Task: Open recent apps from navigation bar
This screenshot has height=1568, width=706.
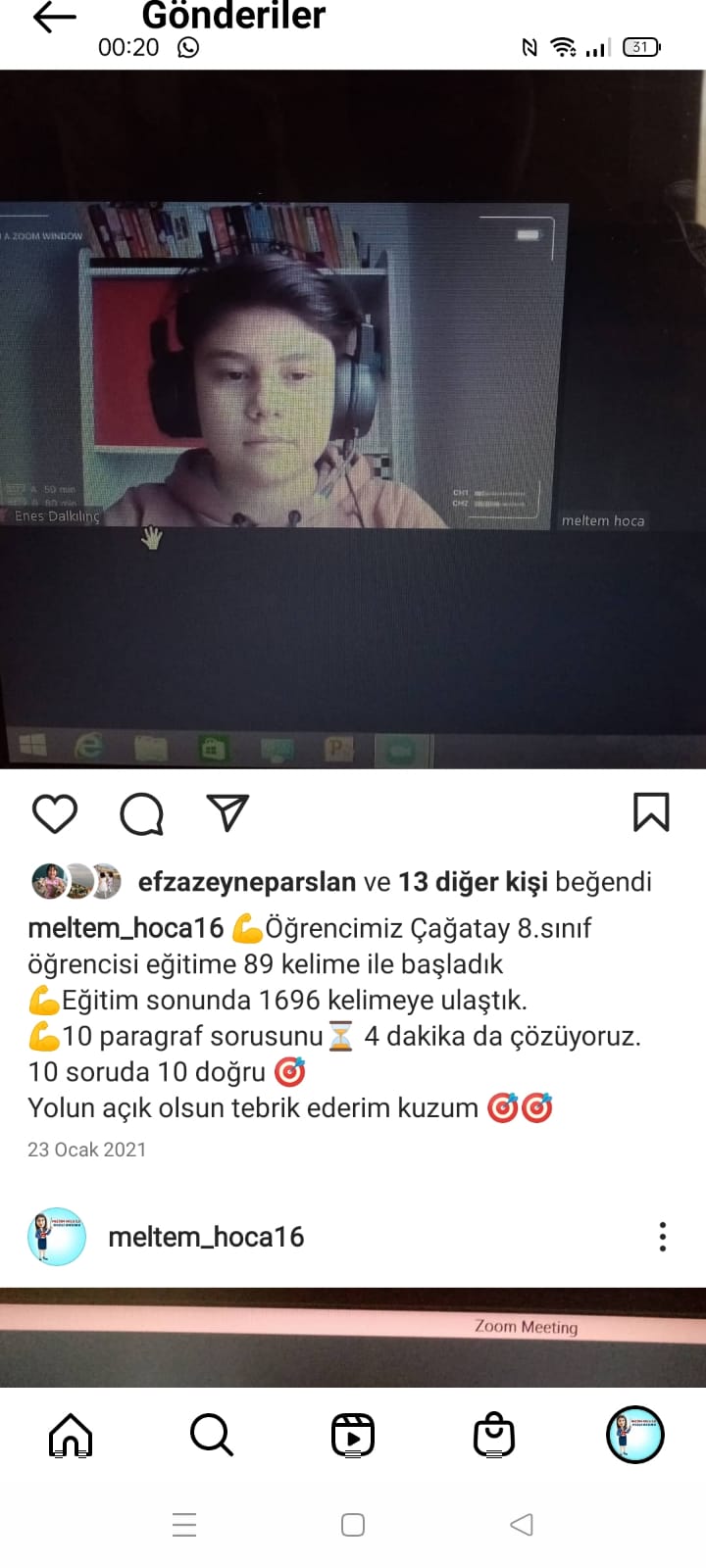Action: (x=184, y=1525)
